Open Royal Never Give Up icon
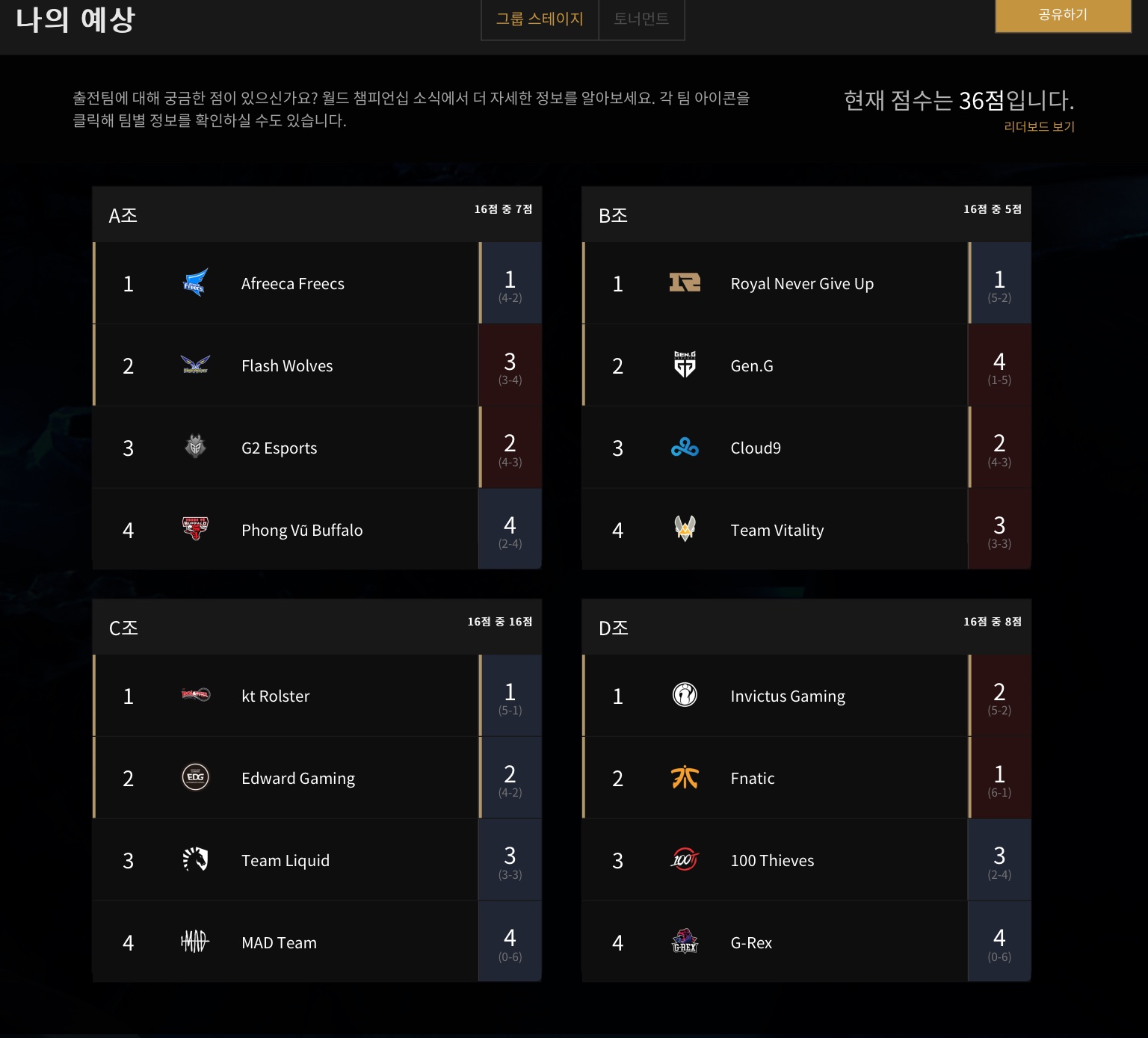Screen dimensions: 1148x1038 coord(685,283)
